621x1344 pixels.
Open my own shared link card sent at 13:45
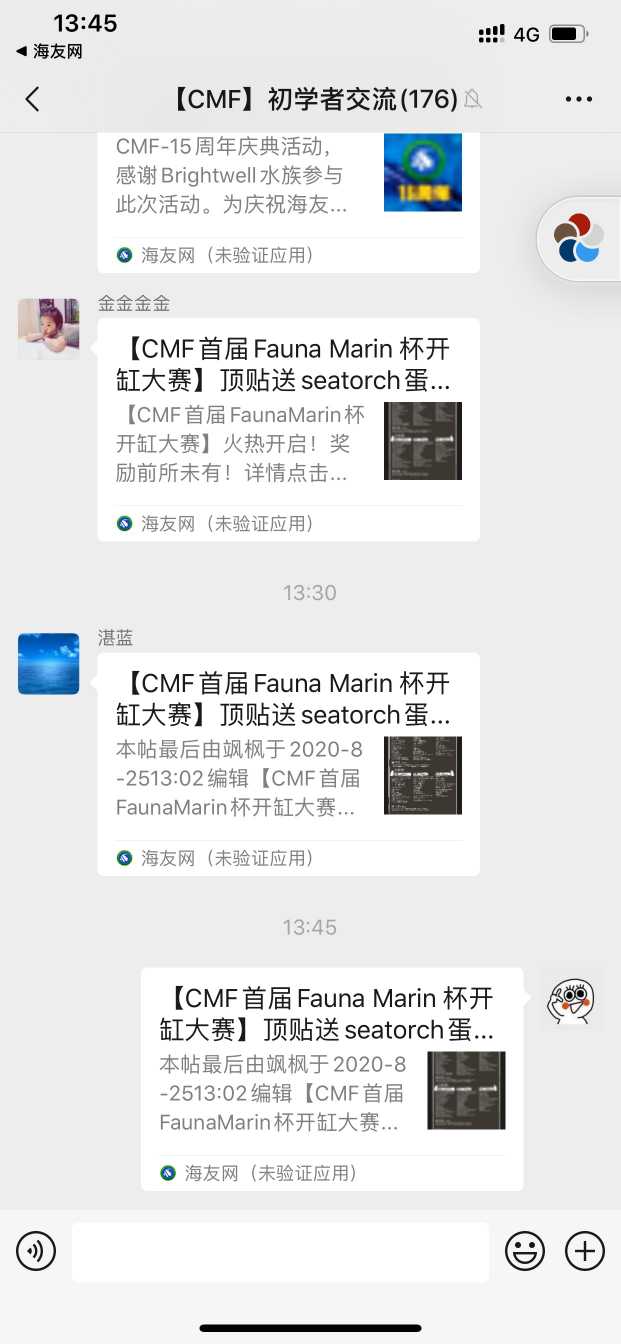pos(332,1078)
